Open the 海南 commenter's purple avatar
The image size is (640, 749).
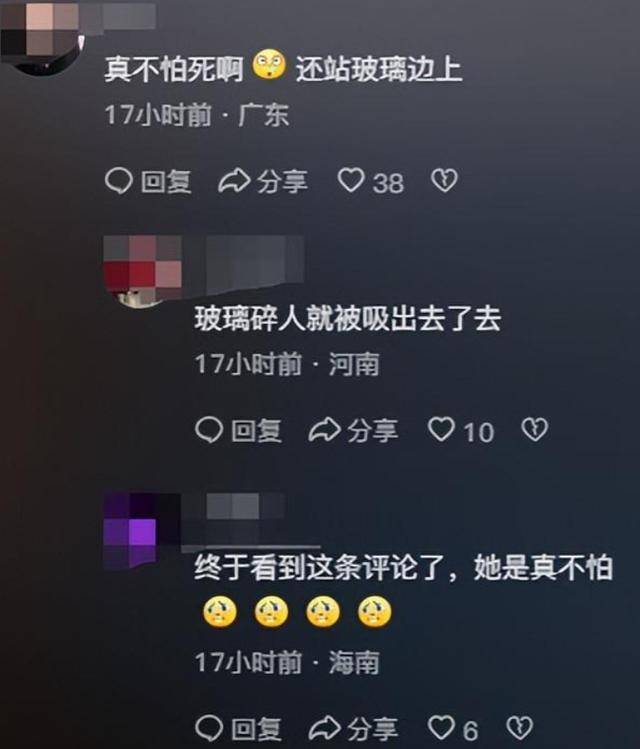pos(130,529)
